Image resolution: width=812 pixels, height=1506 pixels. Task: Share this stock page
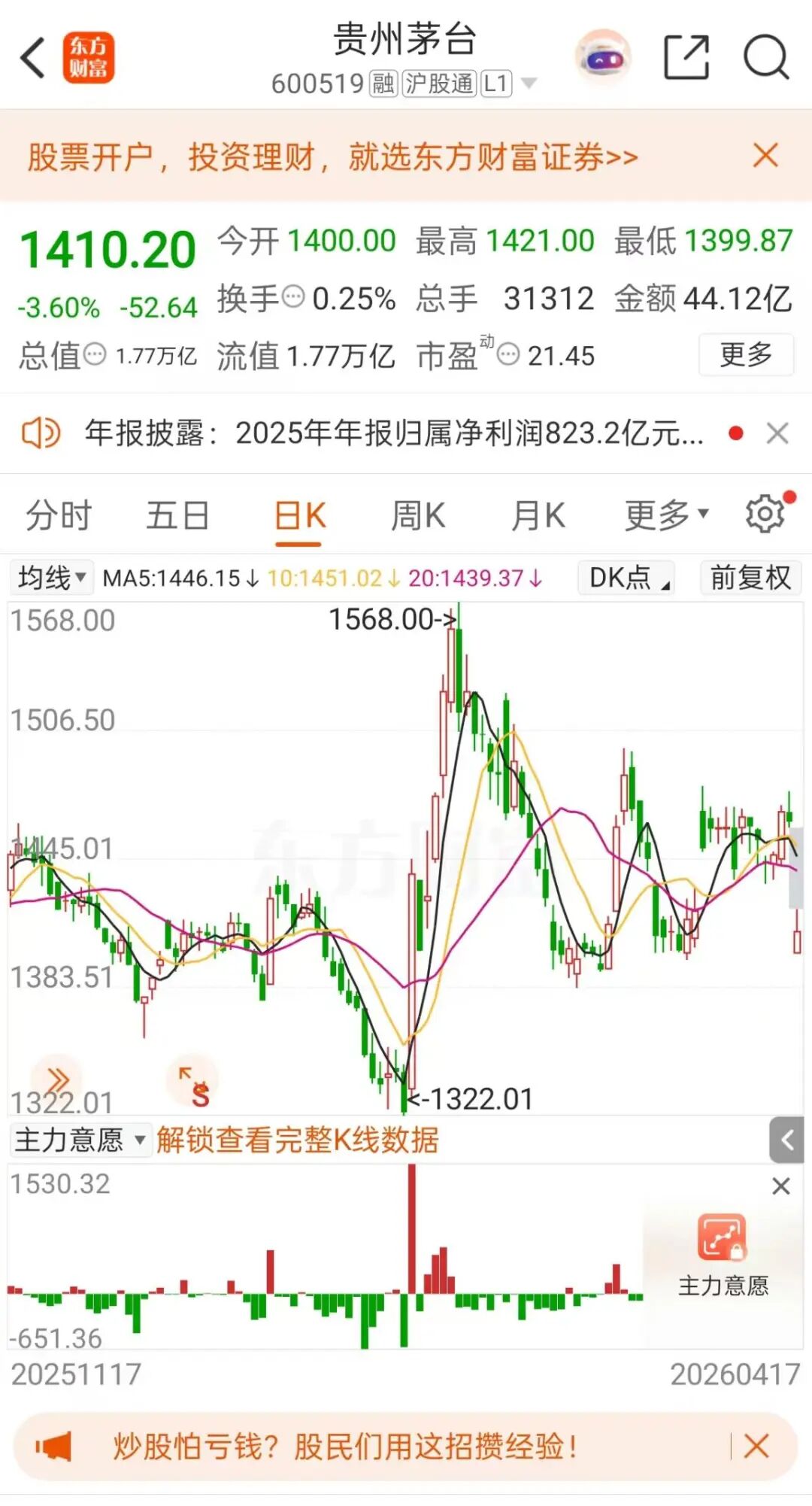(x=686, y=57)
